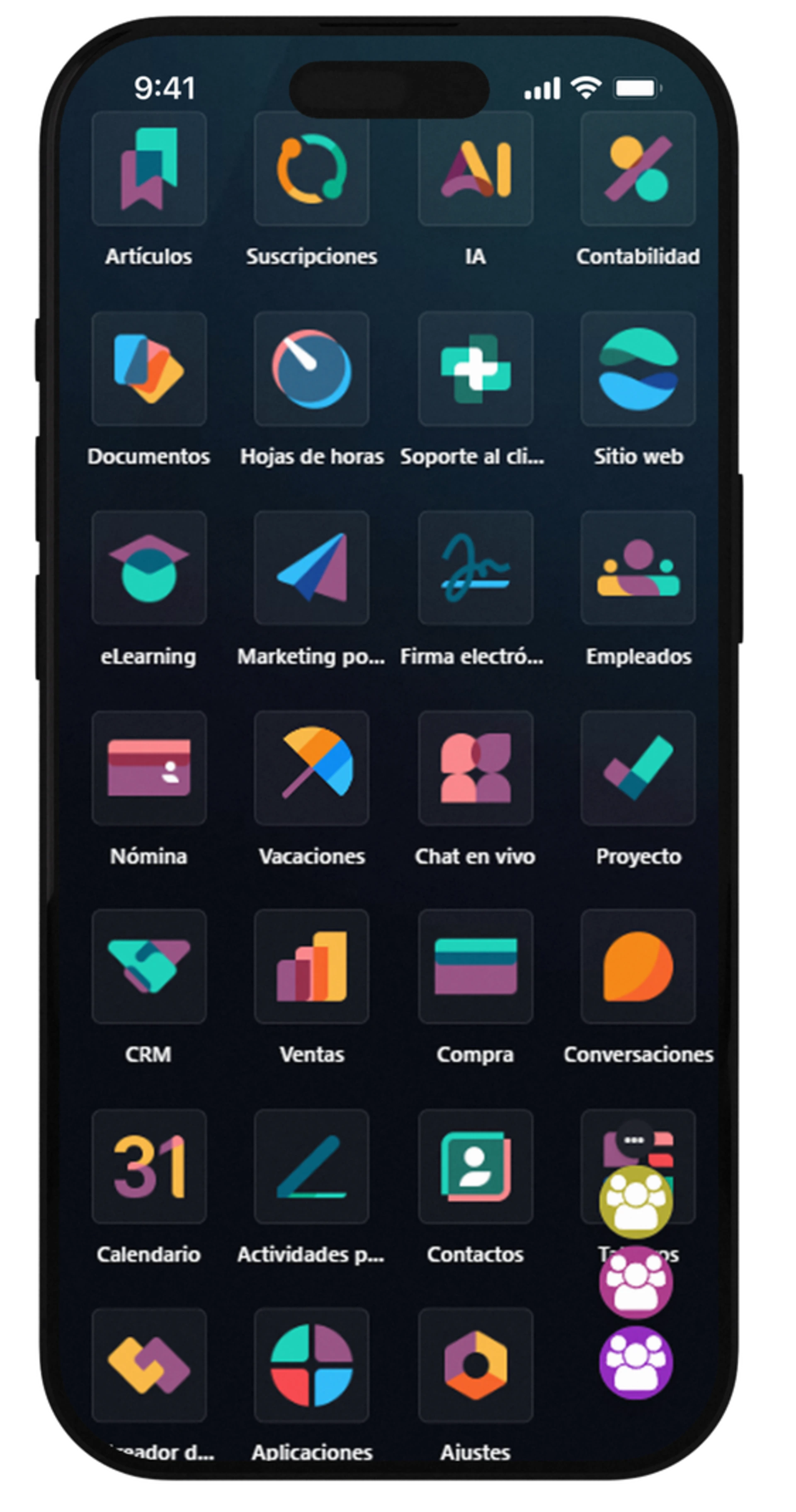
Task: Tap the floating three-dots chat bubble
Action: point(634,1140)
